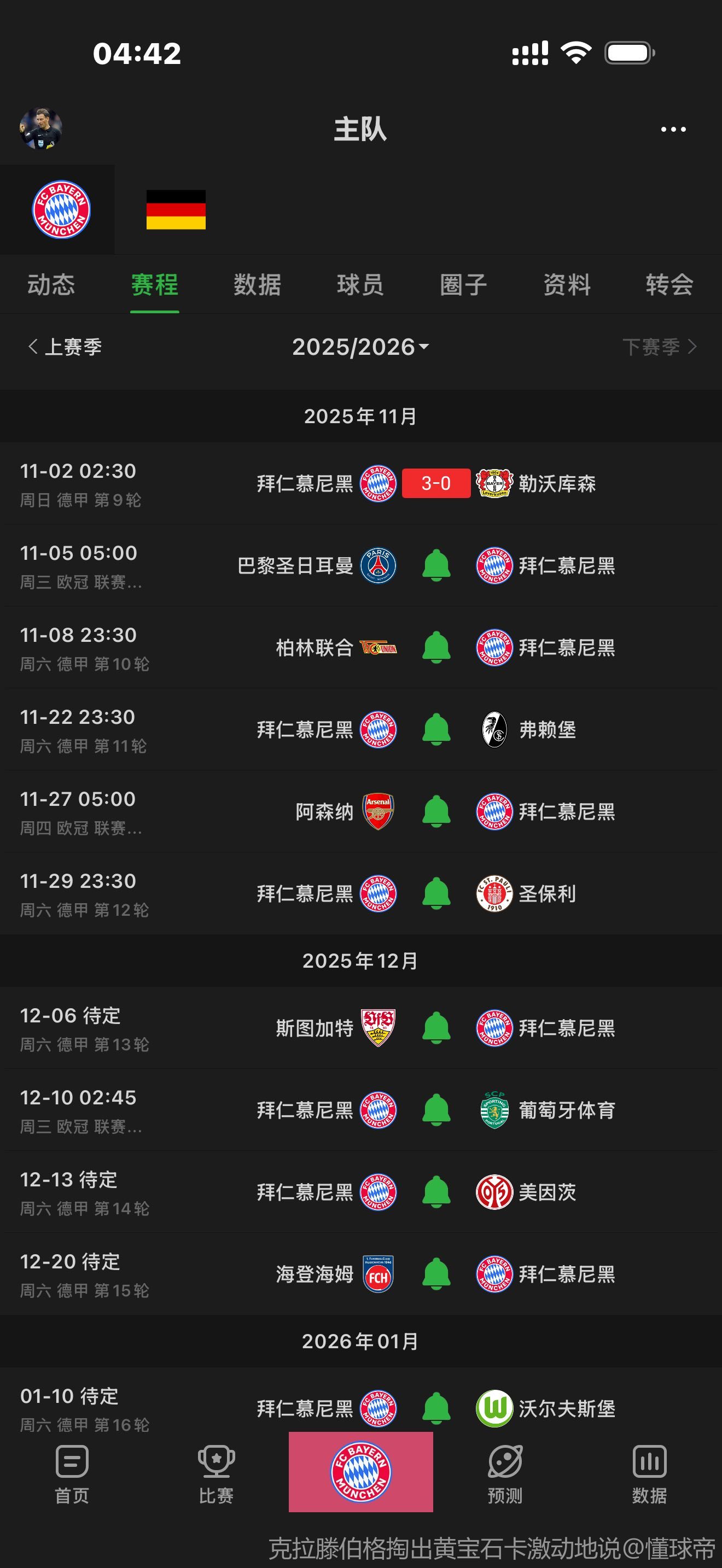
Task: Go to the 圈子 tab
Action: pyautogui.click(x=463, y=284)
